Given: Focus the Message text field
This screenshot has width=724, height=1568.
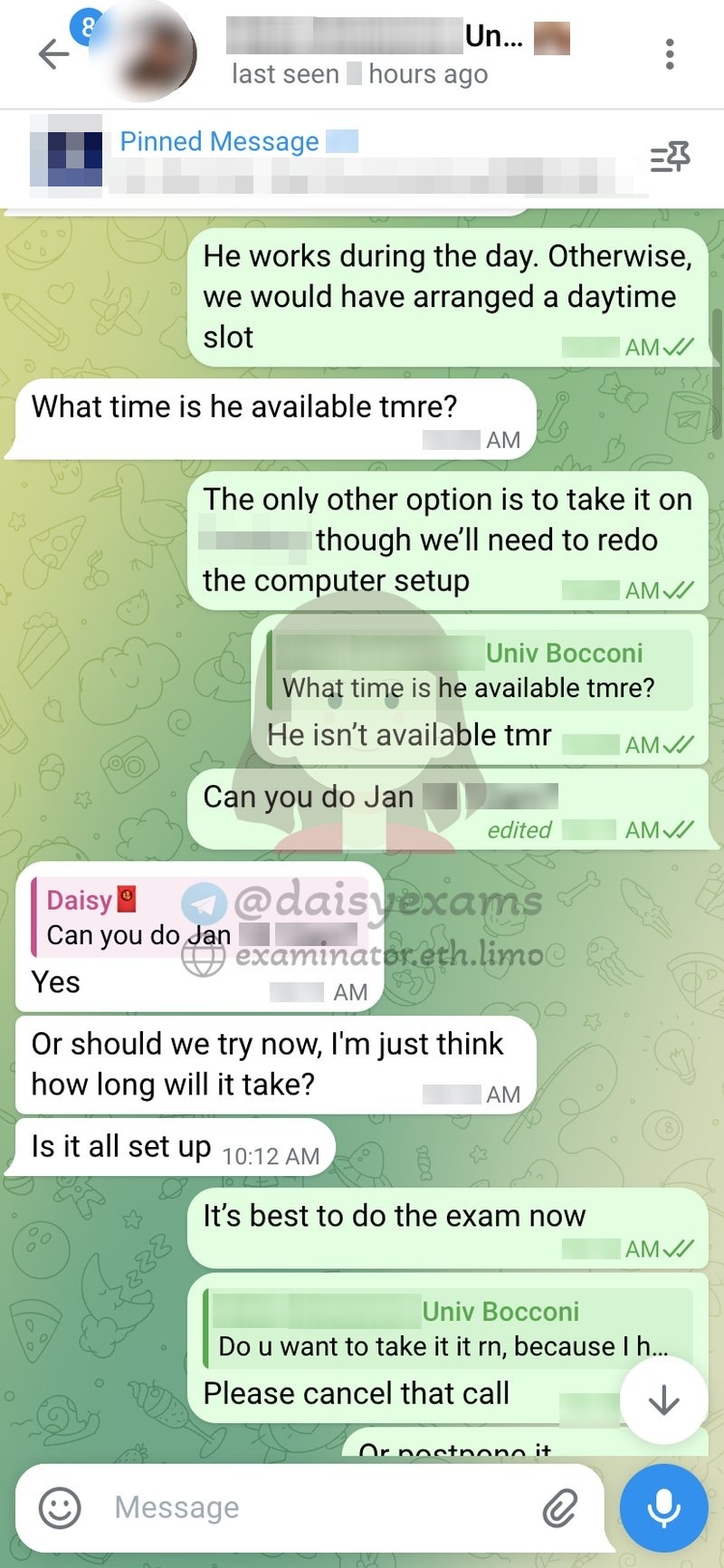Looking at the screenshot, I should (317, 1507).
